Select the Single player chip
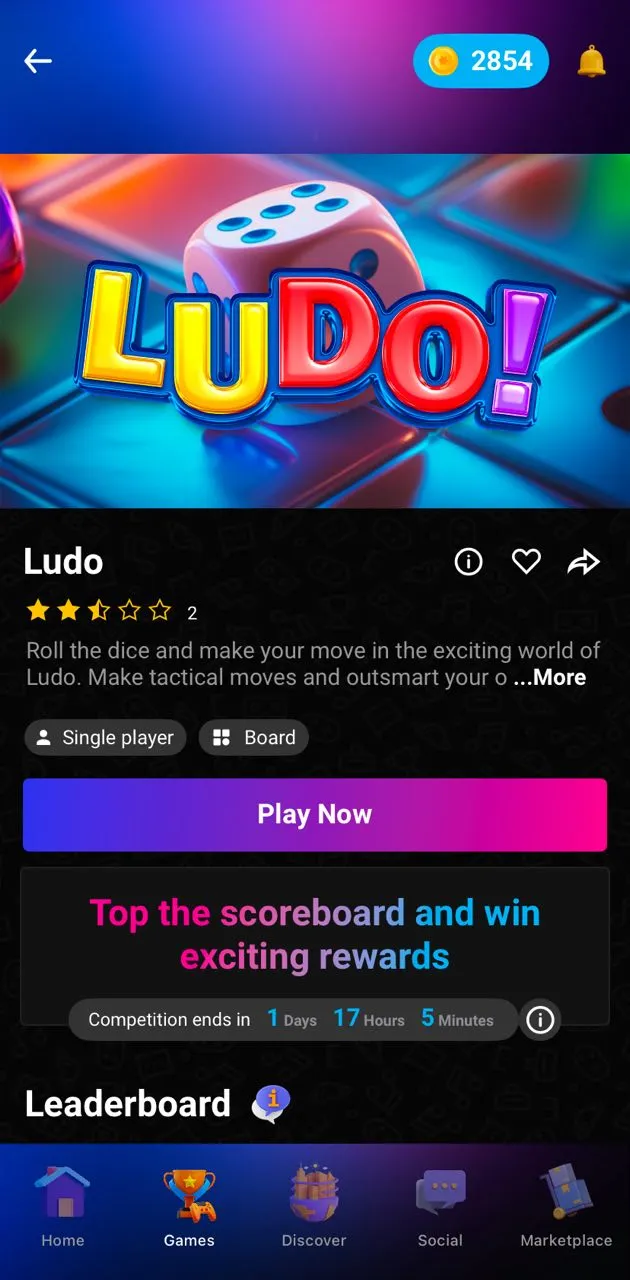630x1280 pixels. [x=105, y=738]
